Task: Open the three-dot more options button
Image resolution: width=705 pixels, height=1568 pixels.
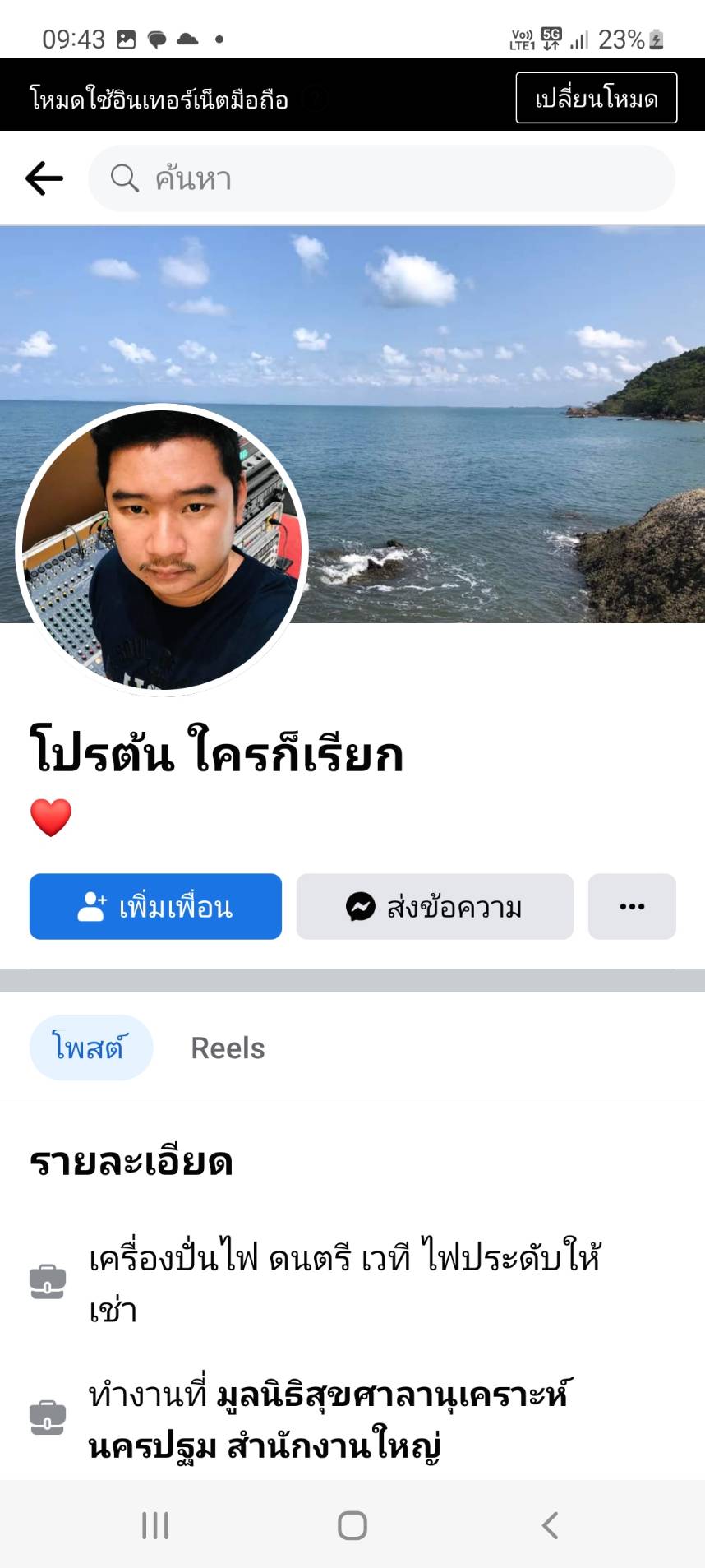Action: (x=631, y=906)
